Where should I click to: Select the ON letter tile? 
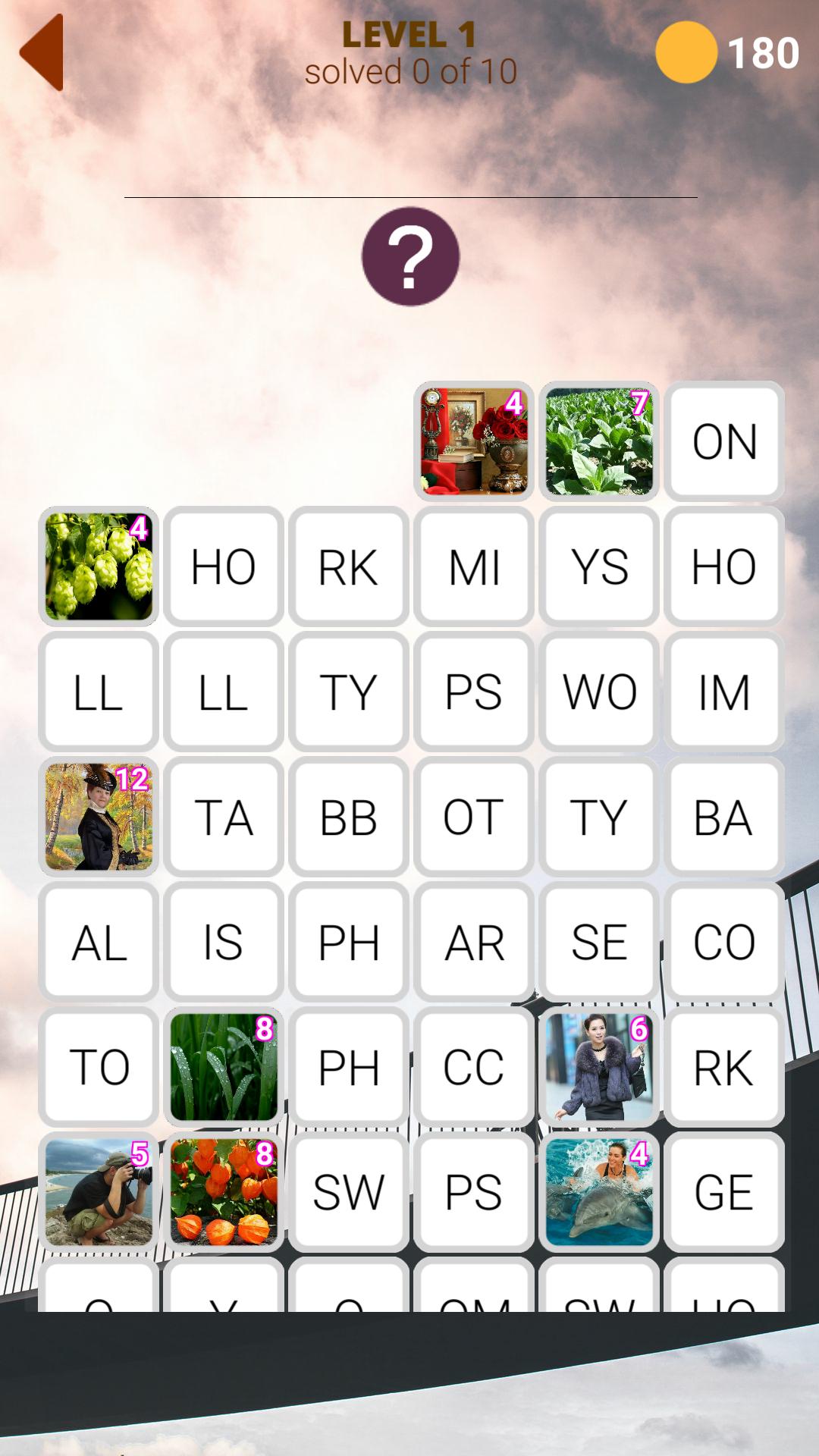coord(723,444)
